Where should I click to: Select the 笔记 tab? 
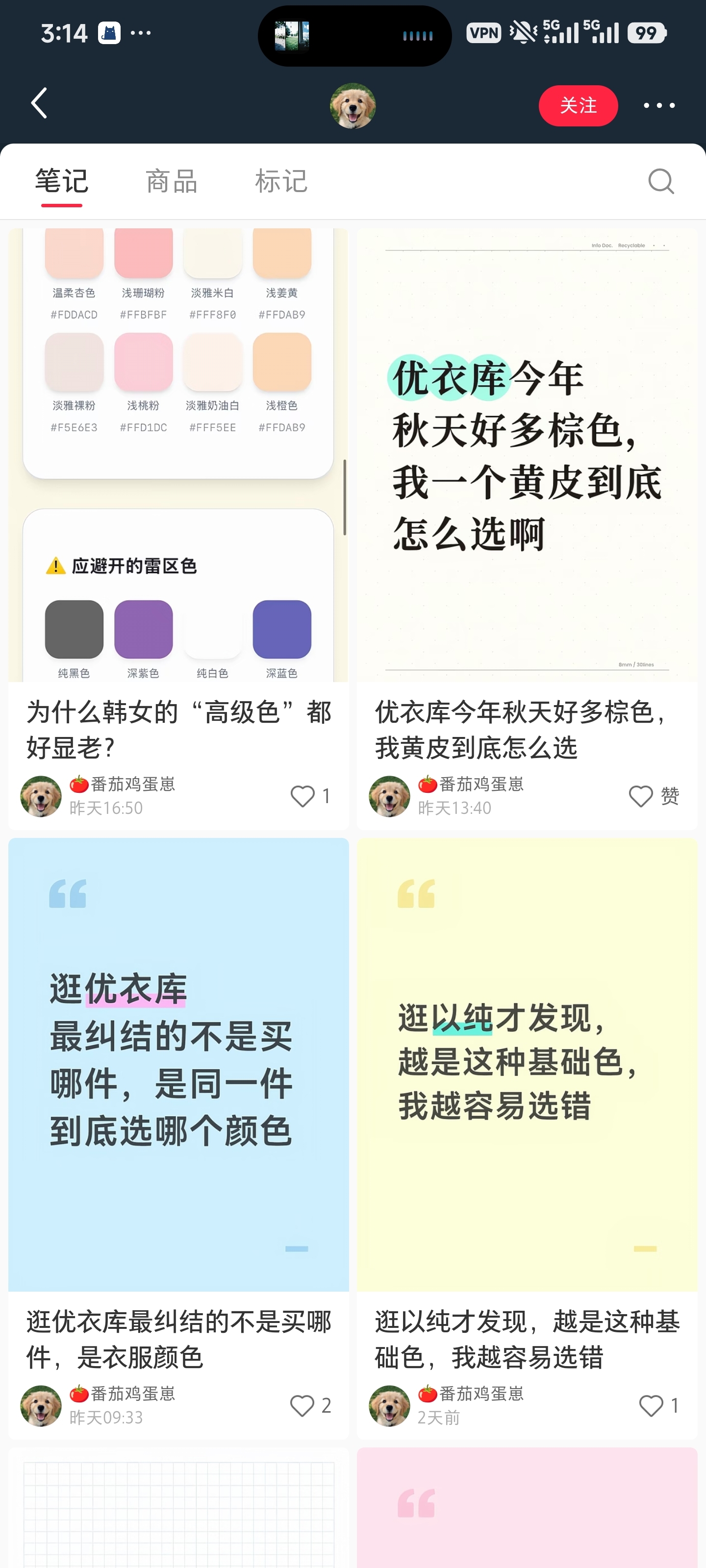pyautogui.click(x=61, y=181)
